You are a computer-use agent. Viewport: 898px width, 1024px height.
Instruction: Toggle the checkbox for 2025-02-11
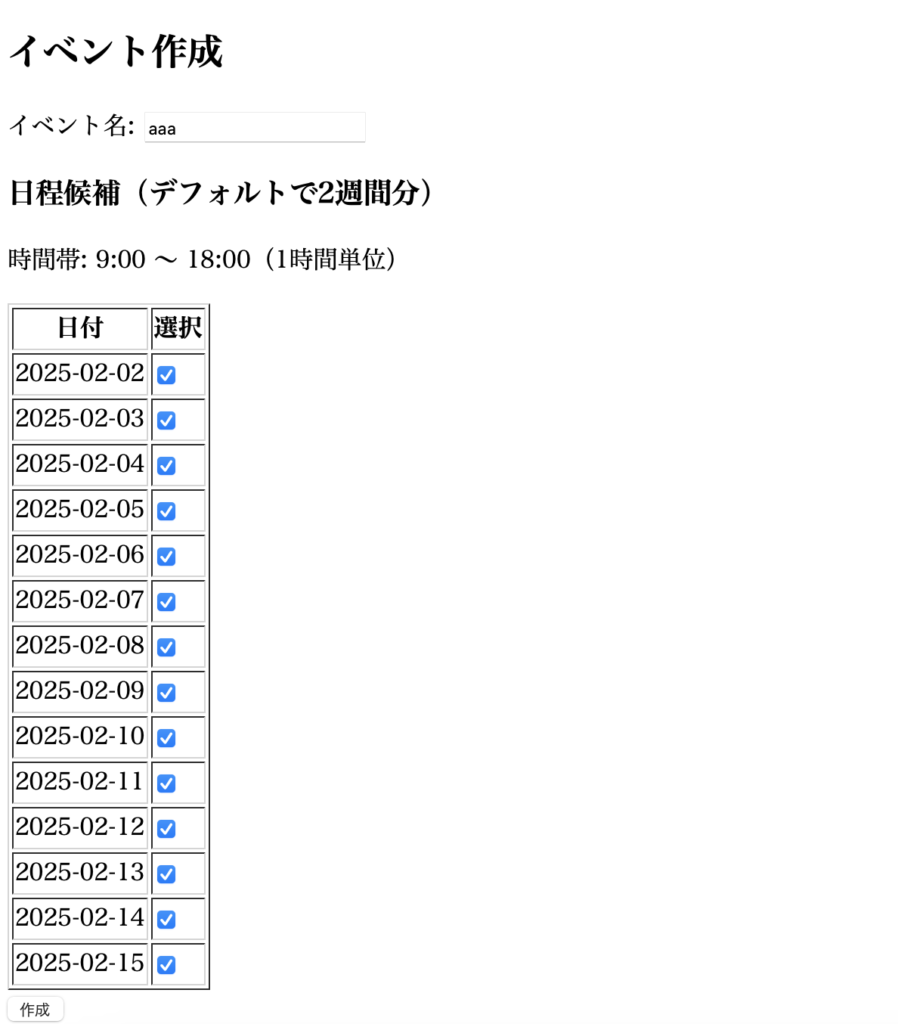tap(167, 783)
